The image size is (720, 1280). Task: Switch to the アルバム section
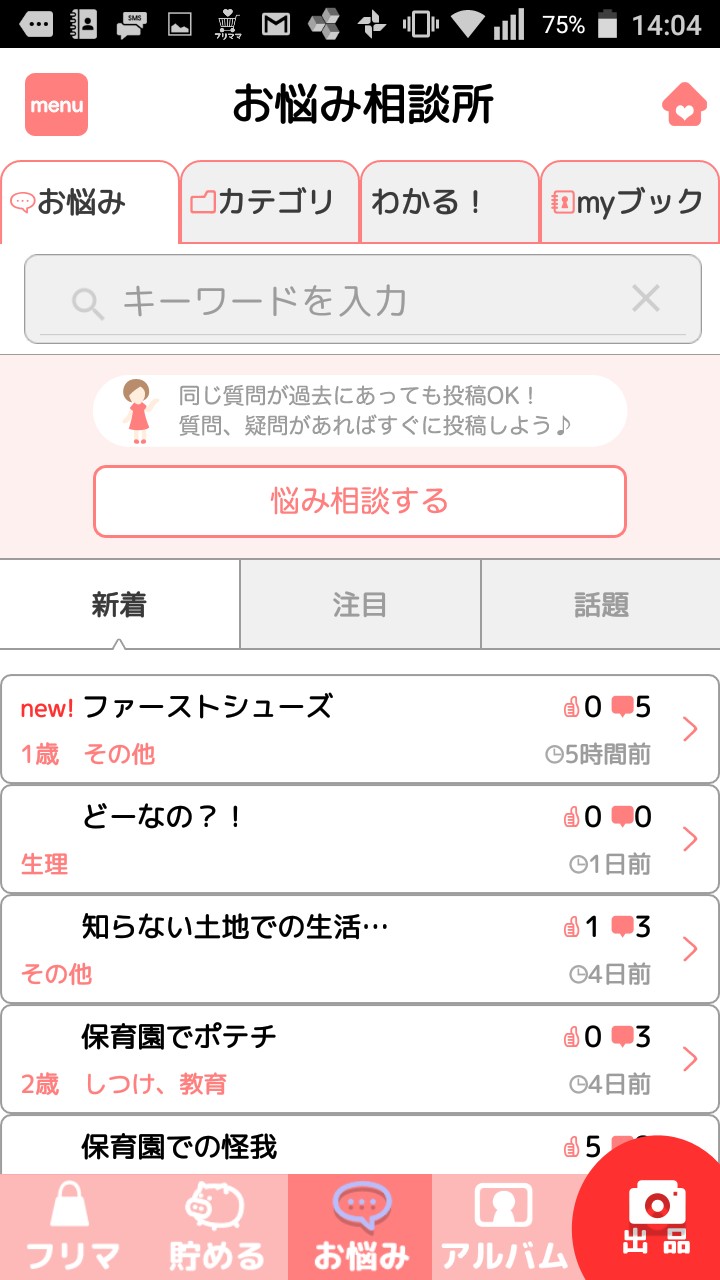pos(504,1228)
